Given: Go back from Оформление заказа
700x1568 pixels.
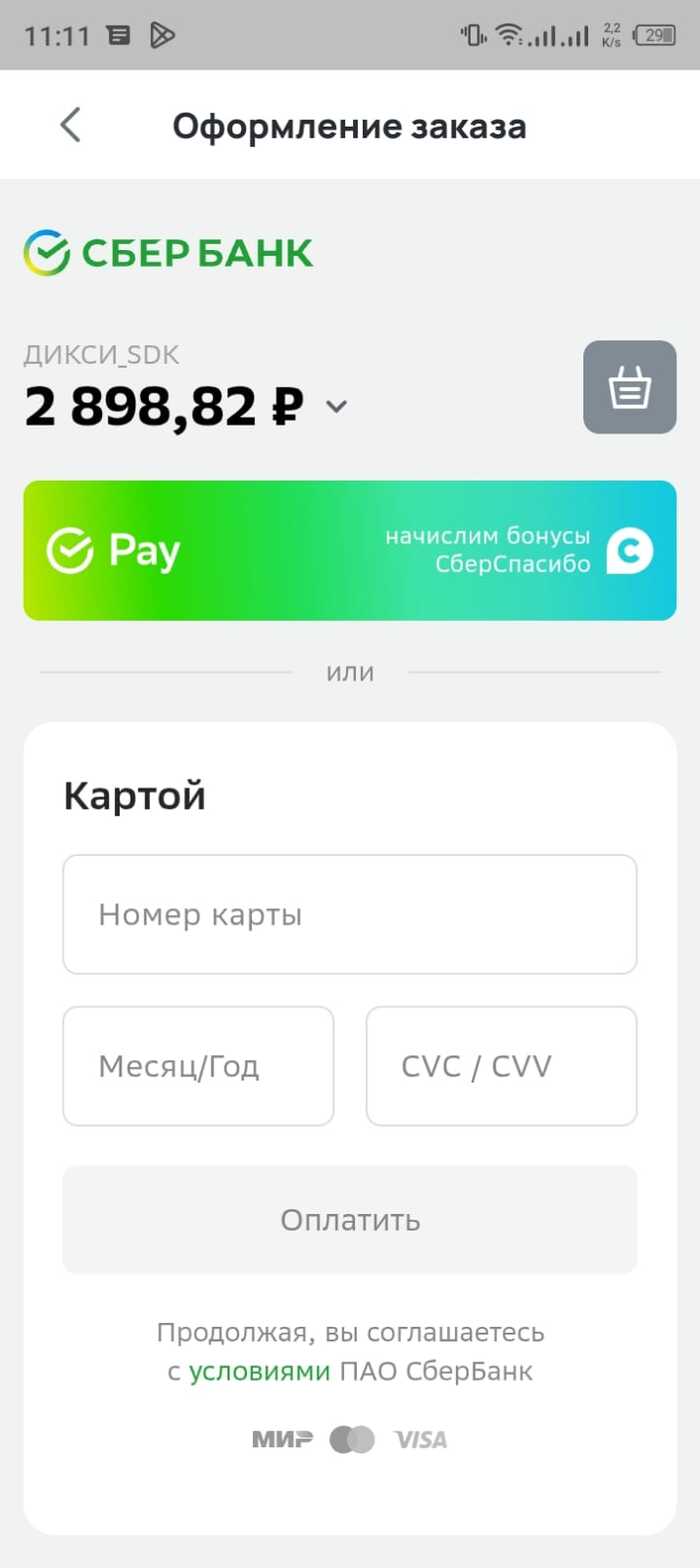Looking at the screenshot, I should pos(70,126).
